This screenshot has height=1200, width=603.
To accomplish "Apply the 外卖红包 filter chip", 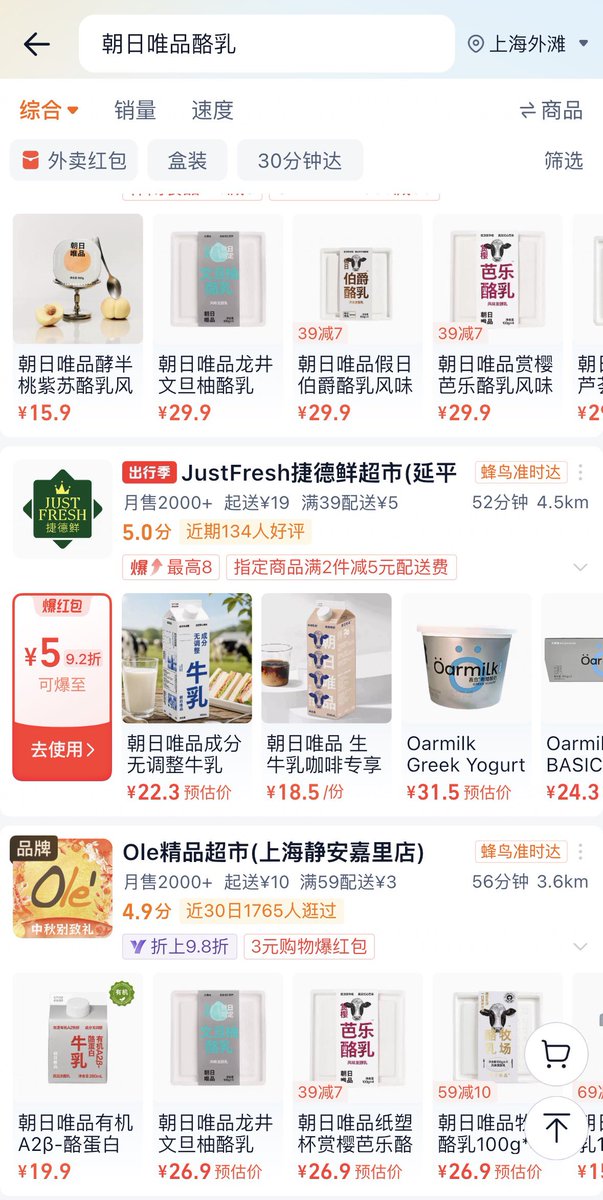I will coord(73,160).
